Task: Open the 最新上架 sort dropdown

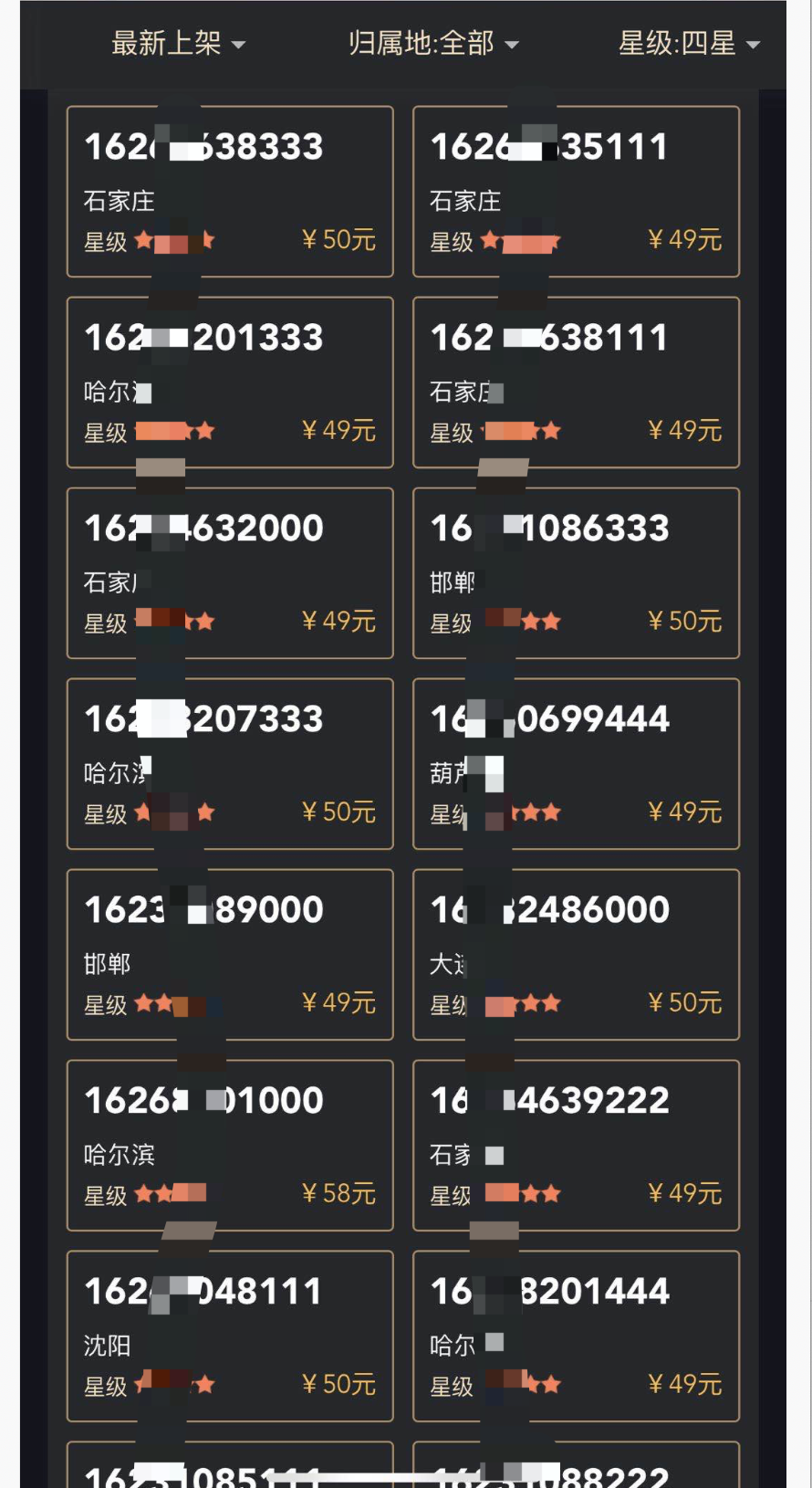Action: click(178, 43)
